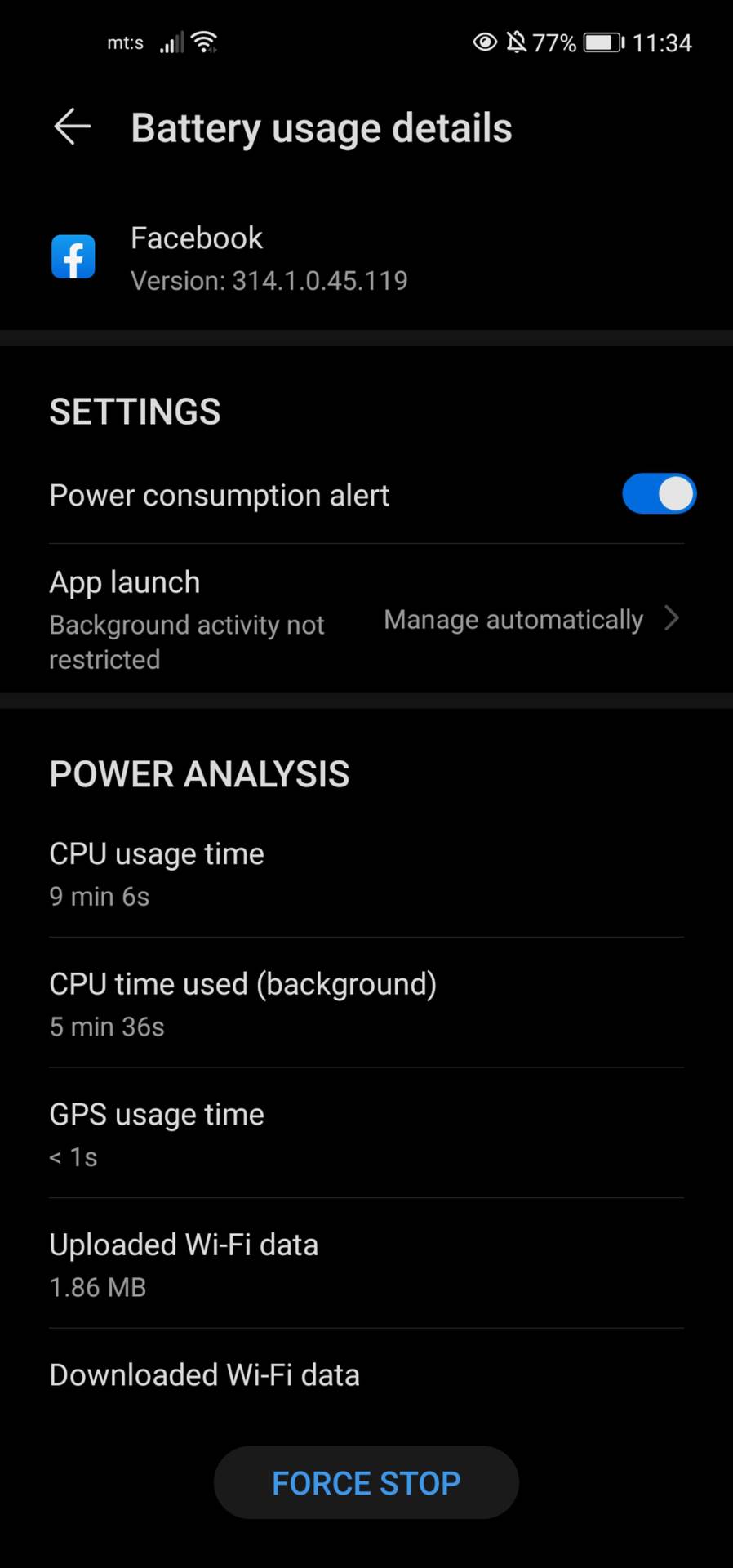Click the Facebook app icon
Image resolution: width=733 pixels, height=1568 pixels.
tap(73, 256)
